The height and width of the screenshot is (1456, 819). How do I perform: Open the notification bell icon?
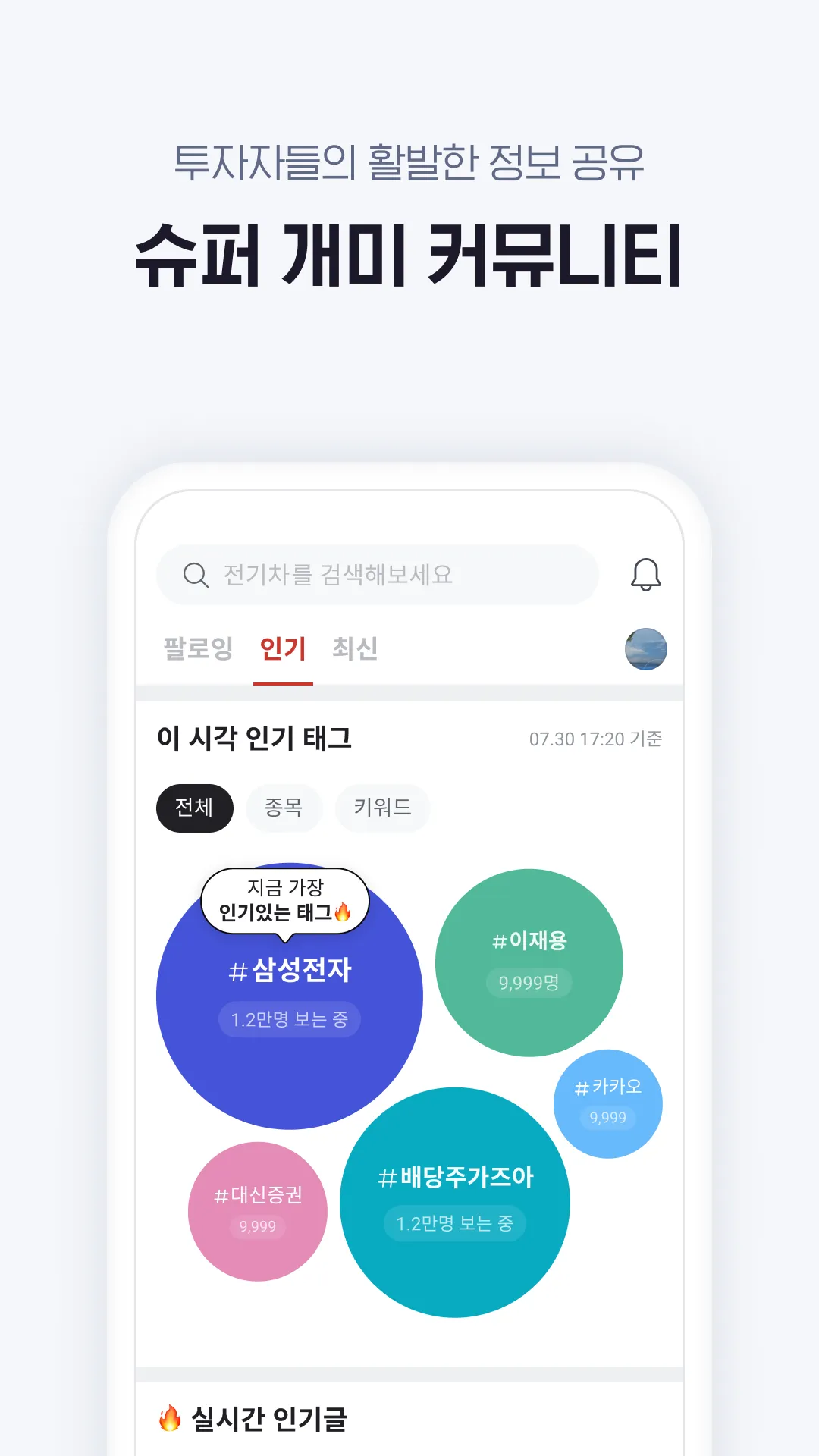click(646, 574)
